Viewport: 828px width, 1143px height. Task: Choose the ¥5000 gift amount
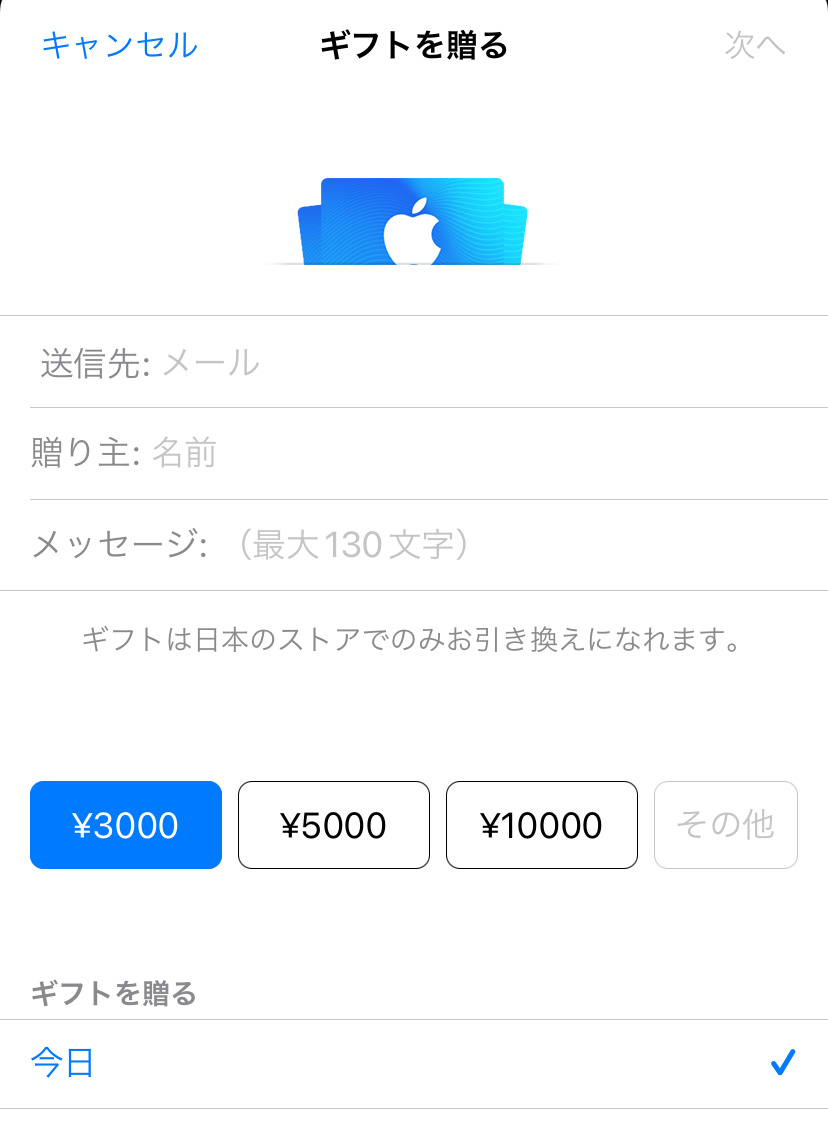point(334,825)
